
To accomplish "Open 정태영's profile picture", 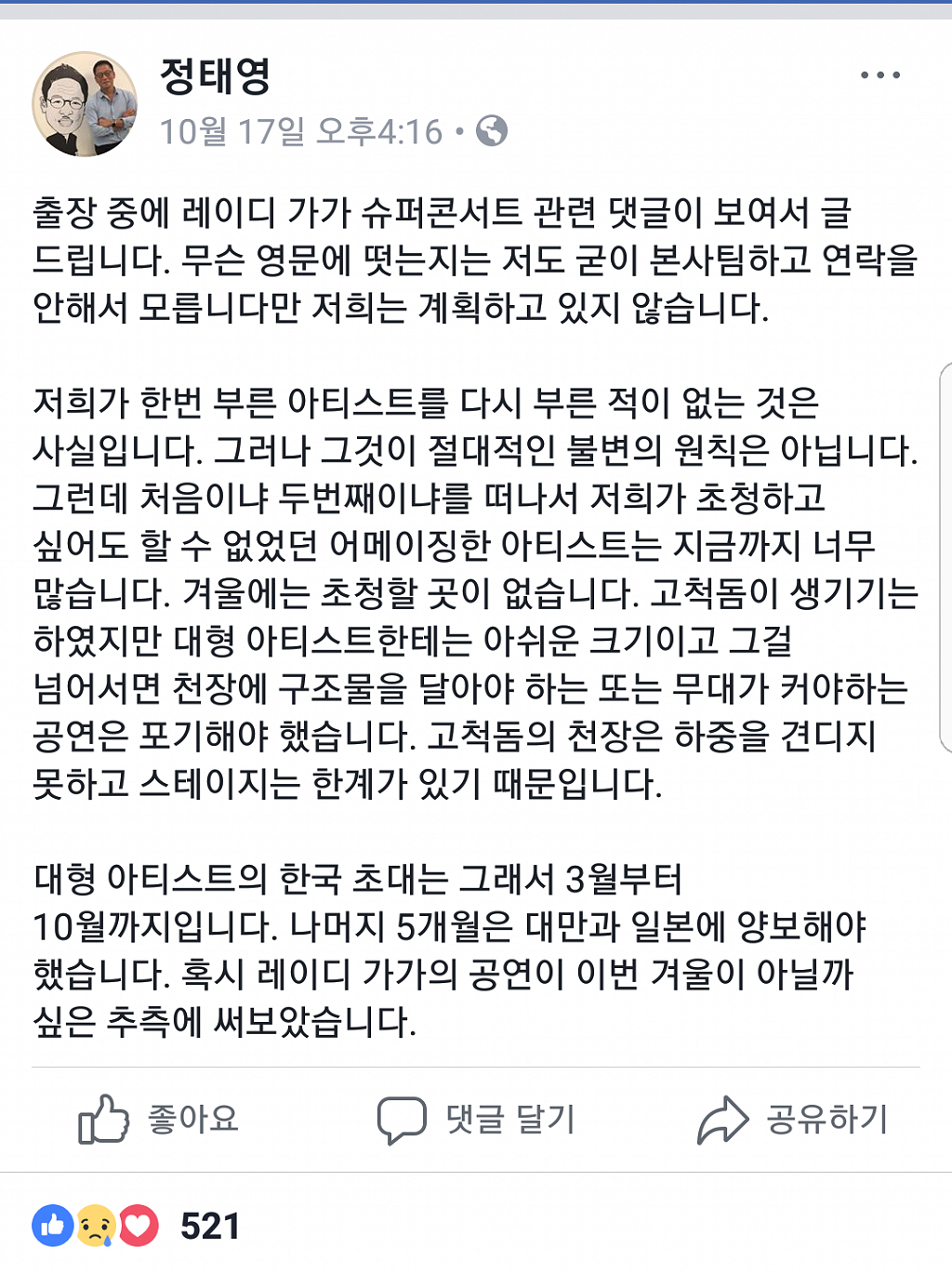I will click(x=85, y=104).
